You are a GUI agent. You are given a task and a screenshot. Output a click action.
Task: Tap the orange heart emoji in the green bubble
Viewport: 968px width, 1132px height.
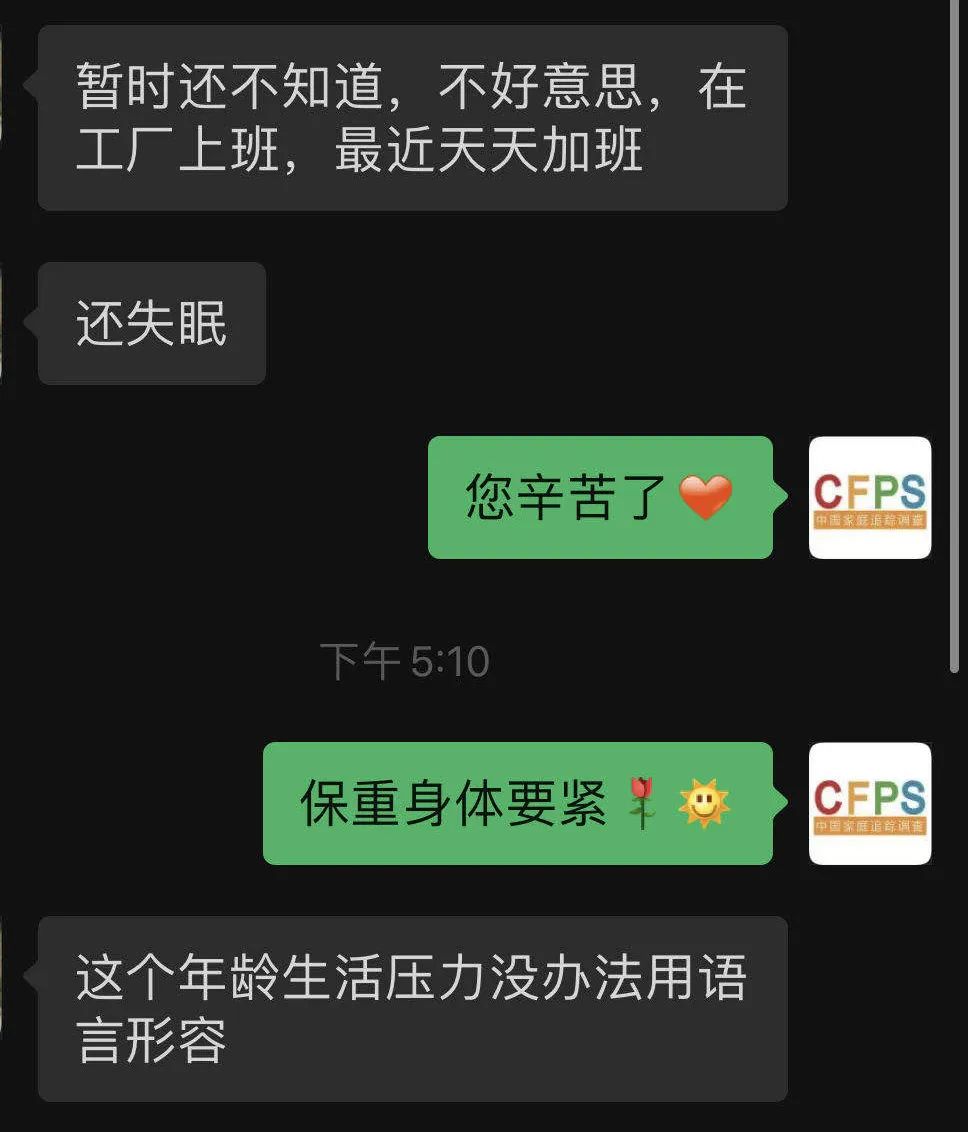pos(708,491)
